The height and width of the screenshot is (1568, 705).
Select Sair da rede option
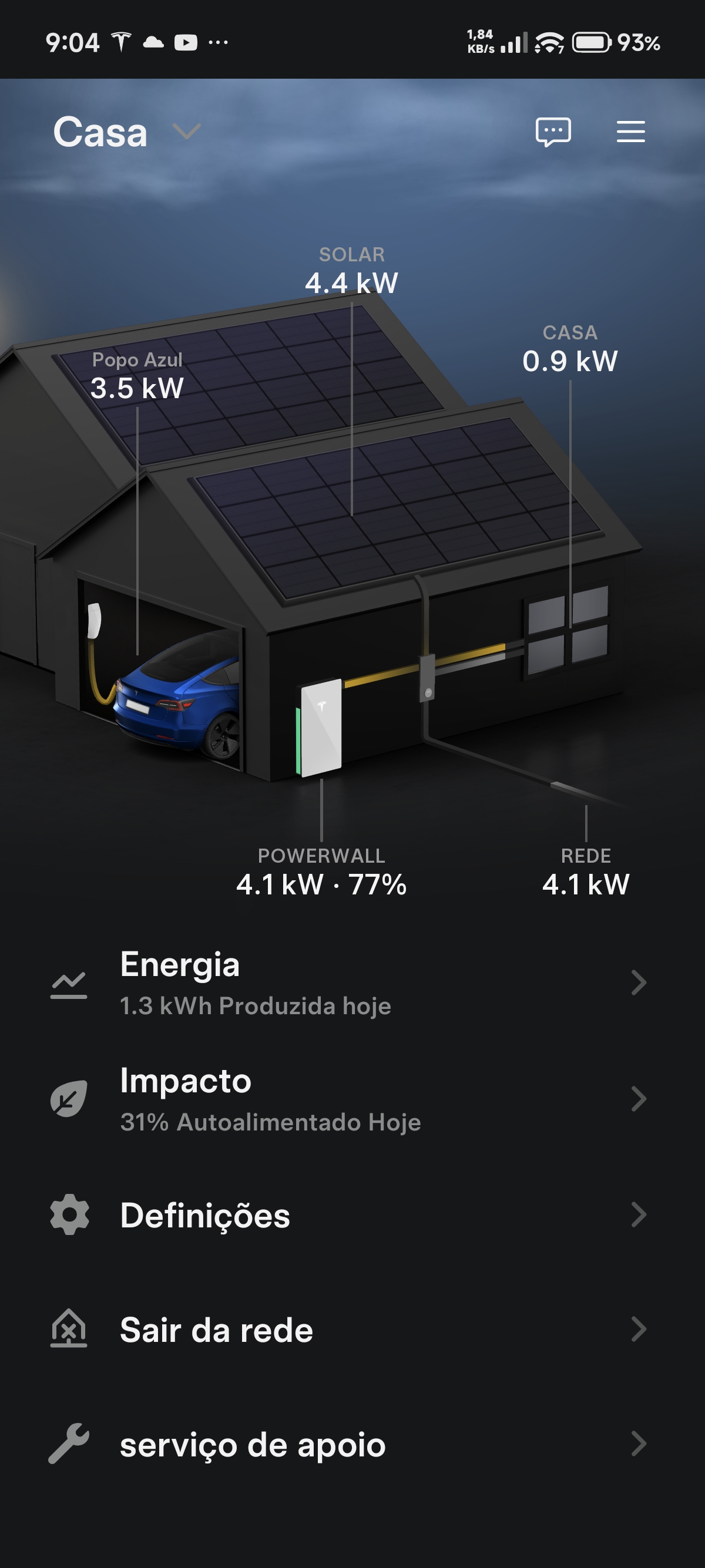point(348,1330)
